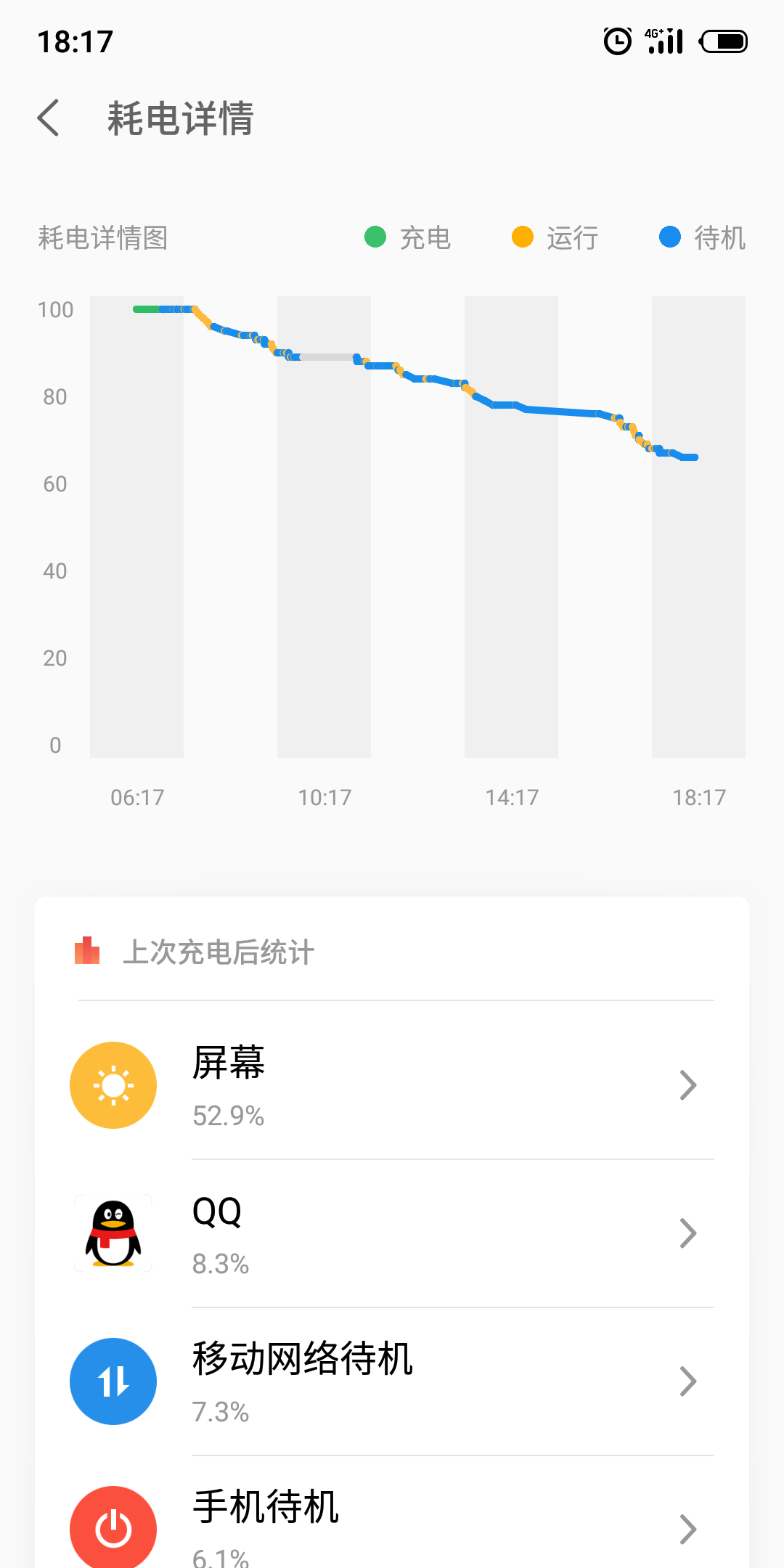
Task: Go back from 耗电详情 page
Action: [x=49, y=118]
